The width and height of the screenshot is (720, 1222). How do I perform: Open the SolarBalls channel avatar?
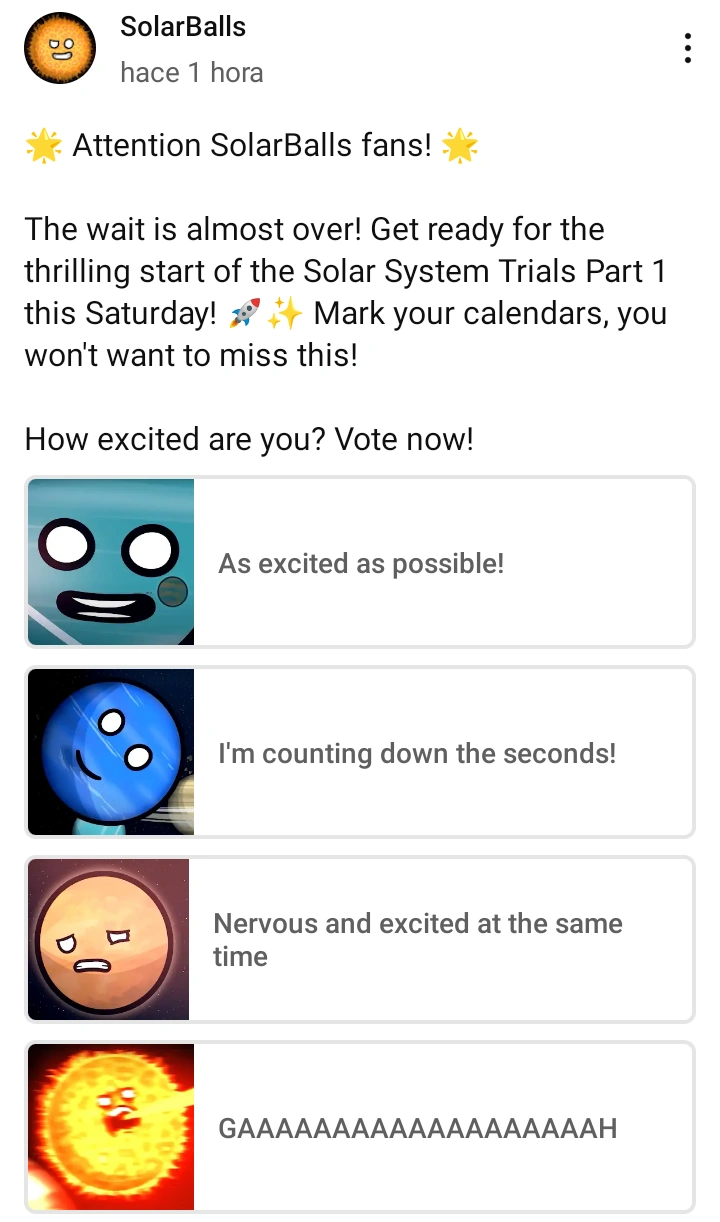click(60, 48)
